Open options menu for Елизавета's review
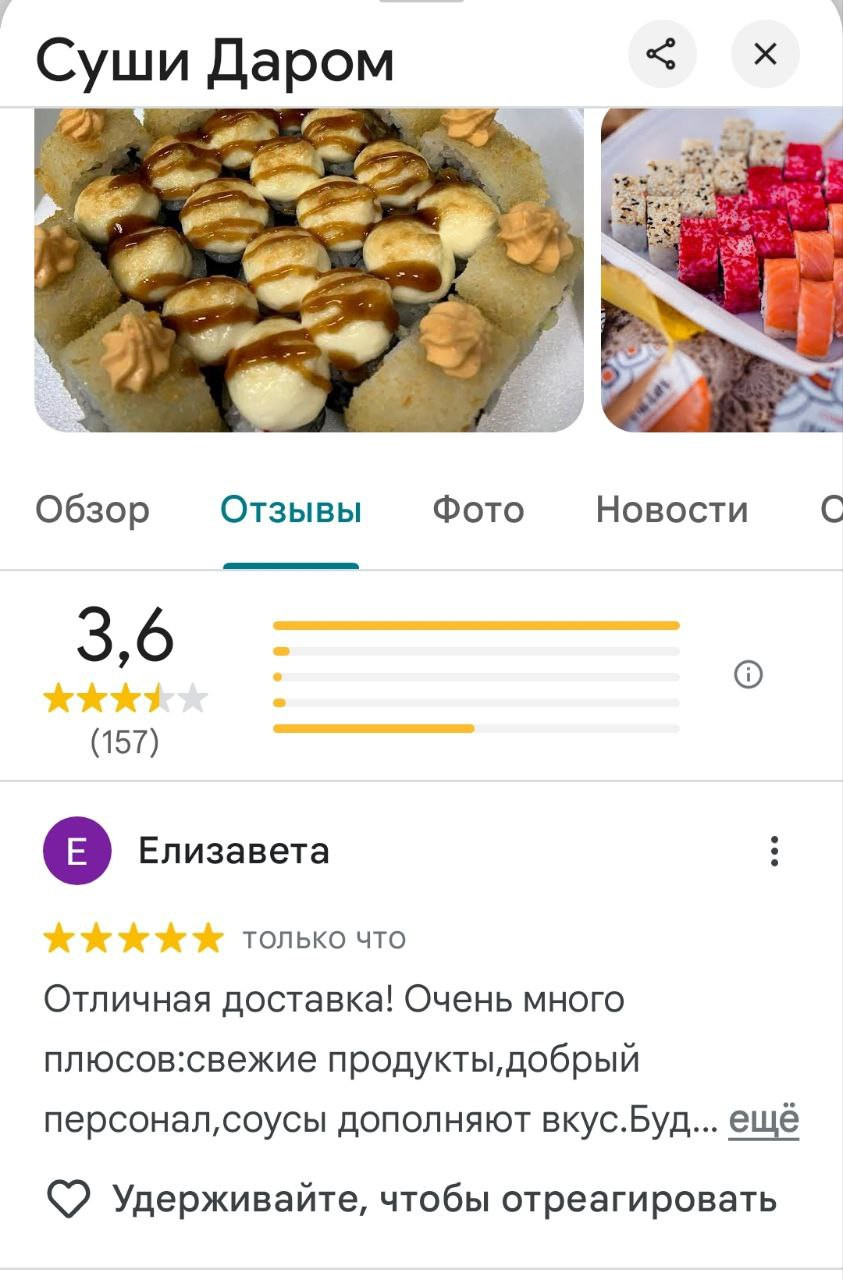The width and height of the screenshot is (843, 1280). pyautogui.click(x=774, y=852)
